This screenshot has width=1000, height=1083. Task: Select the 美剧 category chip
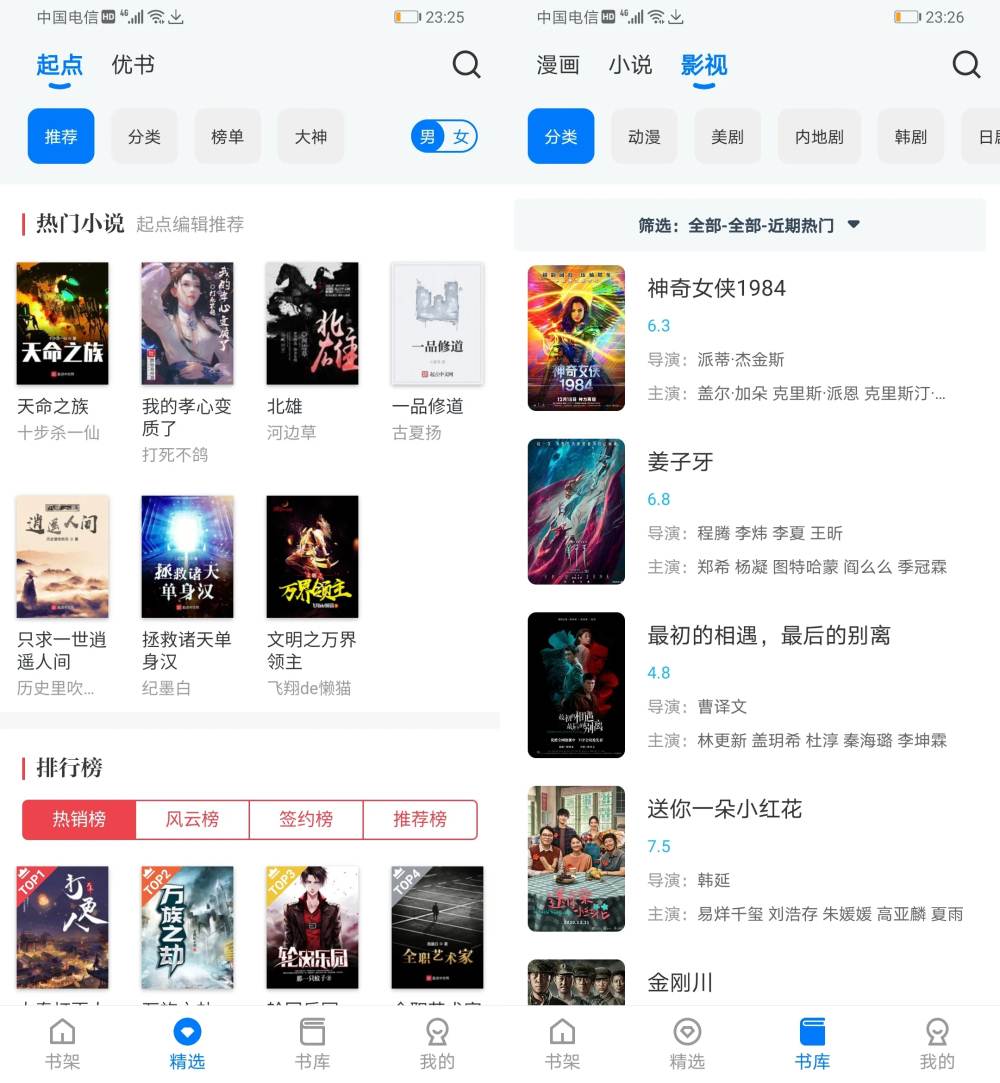click(727, 136)
